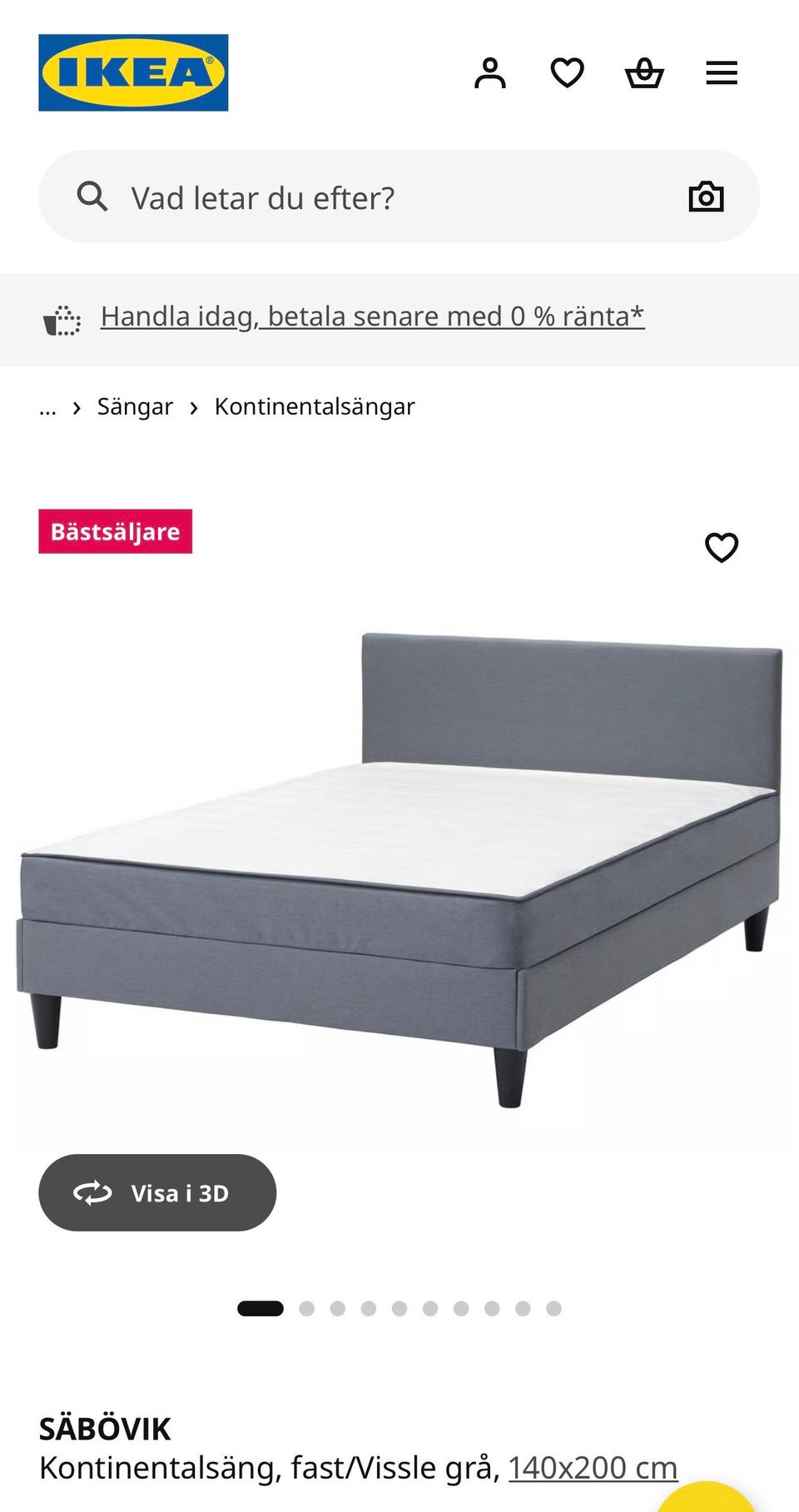Open the favorites heart icon in header
799x1512 pixels.
(x=567, y=72)
